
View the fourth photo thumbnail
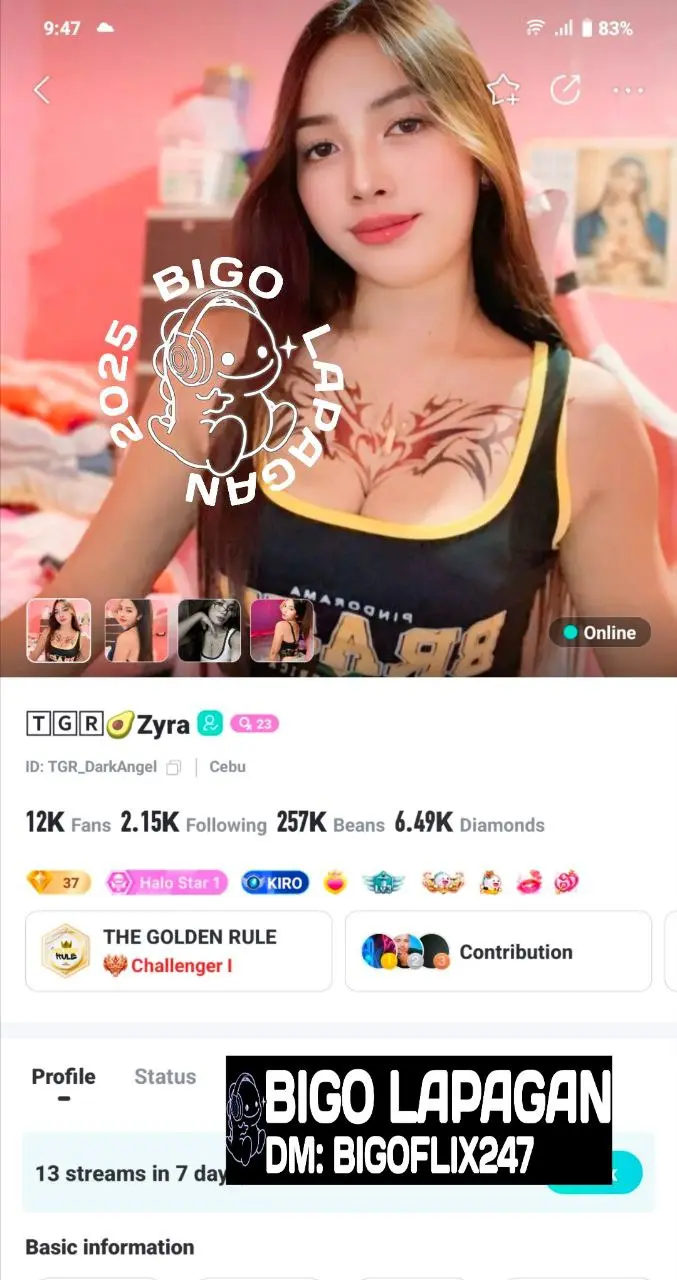[x=282, y=630]
